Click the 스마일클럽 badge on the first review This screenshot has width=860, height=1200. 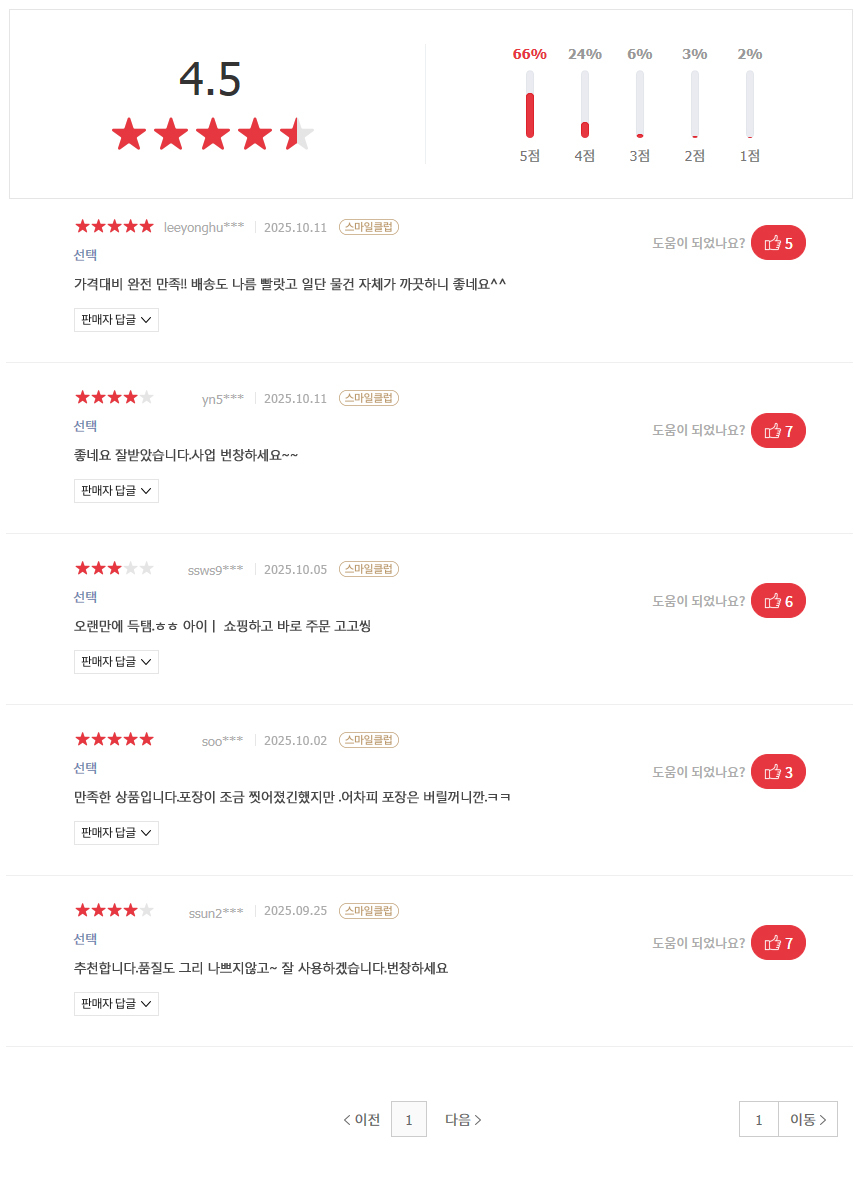367,226
